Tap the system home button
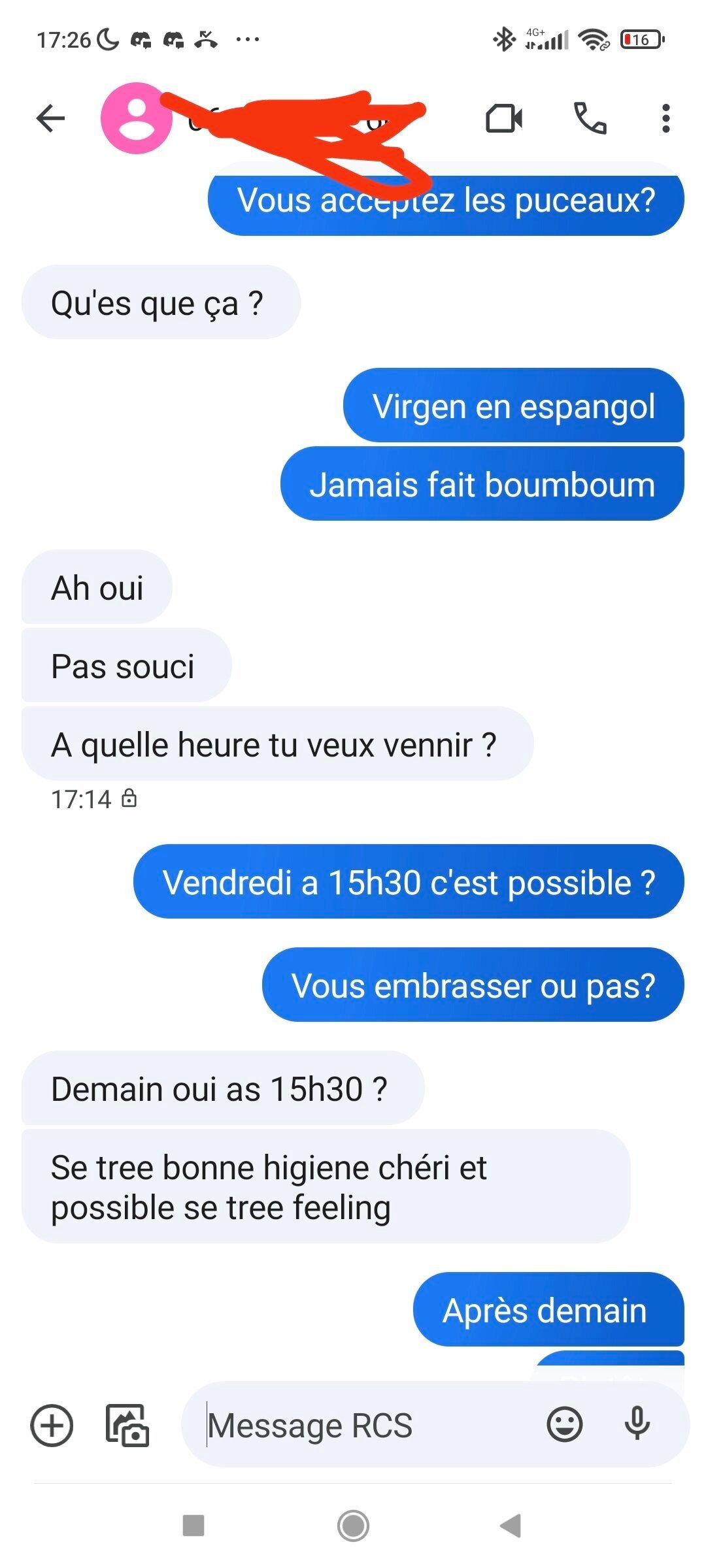The width and height of the screenshot is (706, 1568). (x=353, y=1526)
